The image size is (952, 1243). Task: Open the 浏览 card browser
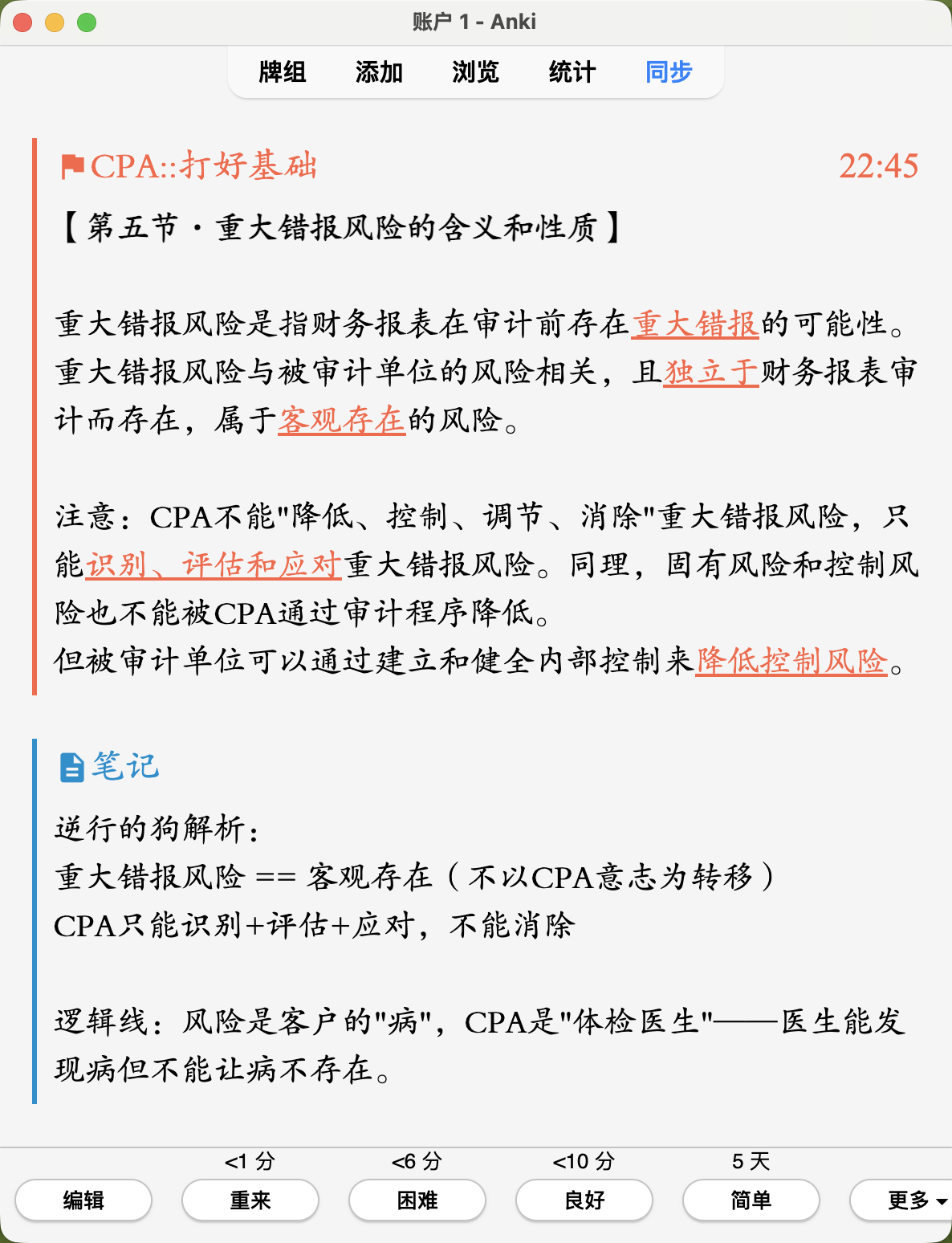[475, 72]
